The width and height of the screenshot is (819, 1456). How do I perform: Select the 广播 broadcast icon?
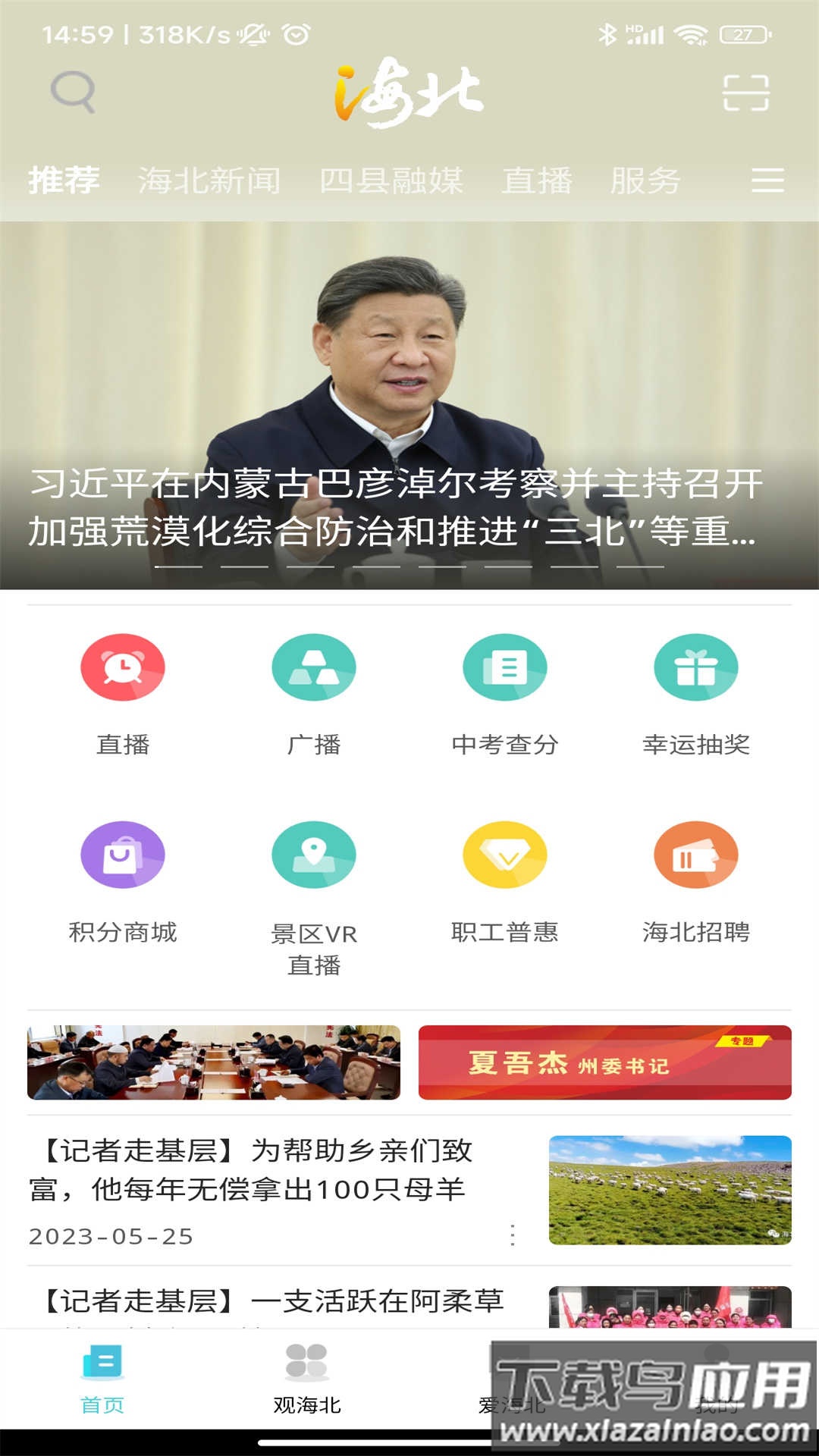312,666
